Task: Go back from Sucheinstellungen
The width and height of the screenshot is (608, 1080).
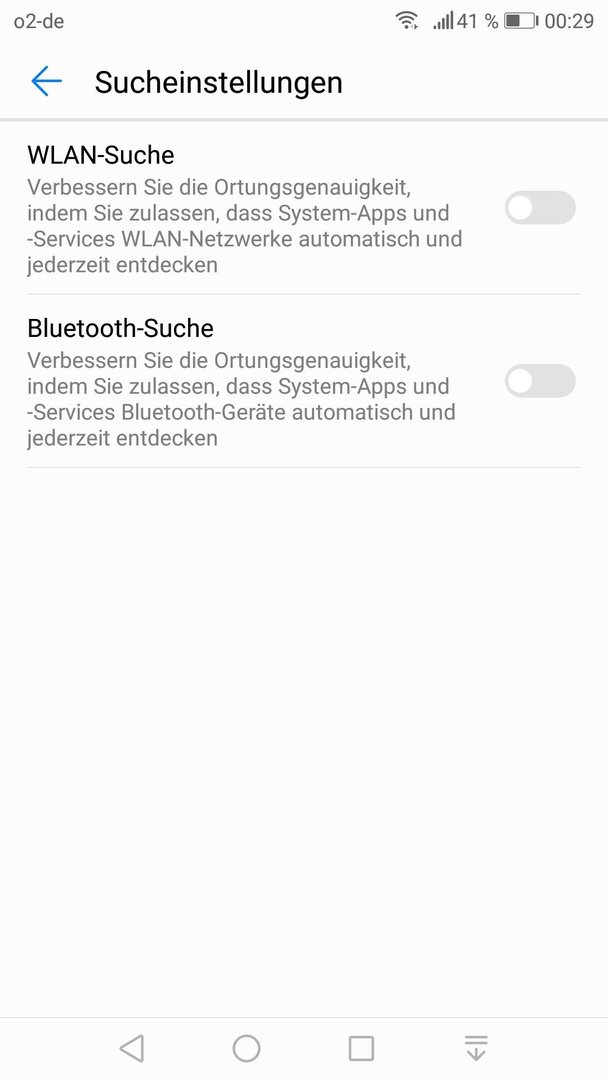Action: (x=46, y=81)
